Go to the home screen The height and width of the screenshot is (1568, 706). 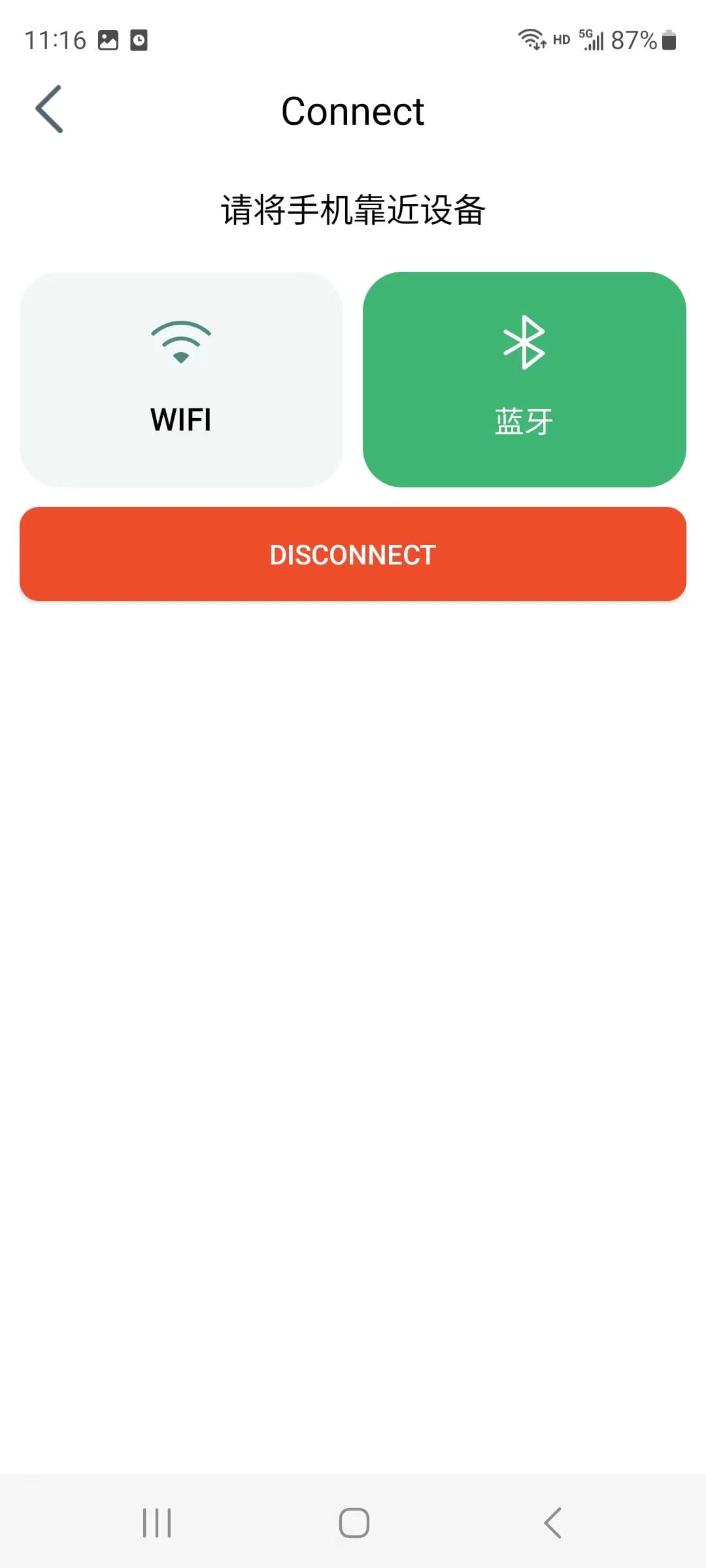click(354, 1523)
